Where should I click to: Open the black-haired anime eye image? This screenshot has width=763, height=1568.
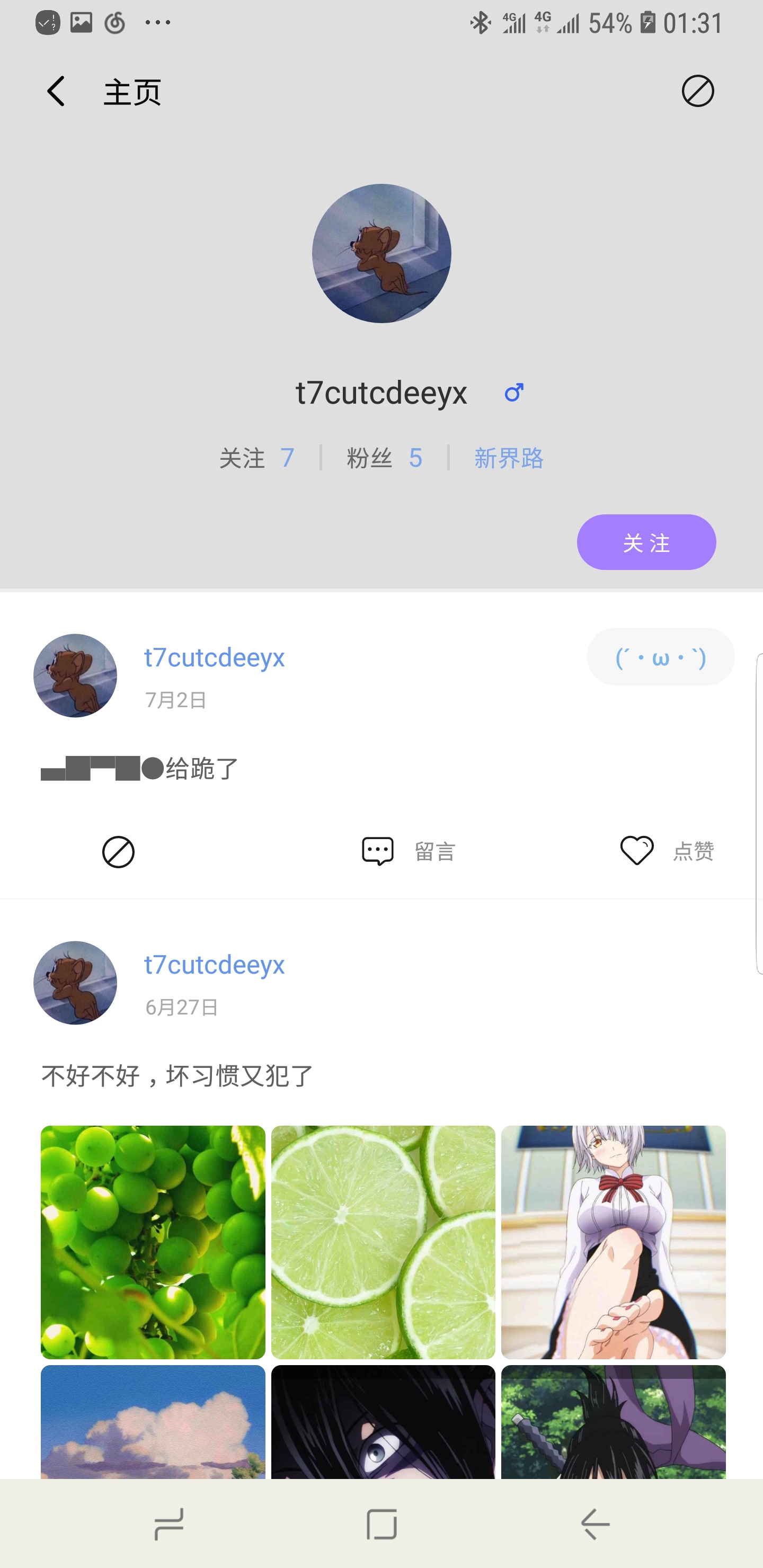[x=383, y=1421]
